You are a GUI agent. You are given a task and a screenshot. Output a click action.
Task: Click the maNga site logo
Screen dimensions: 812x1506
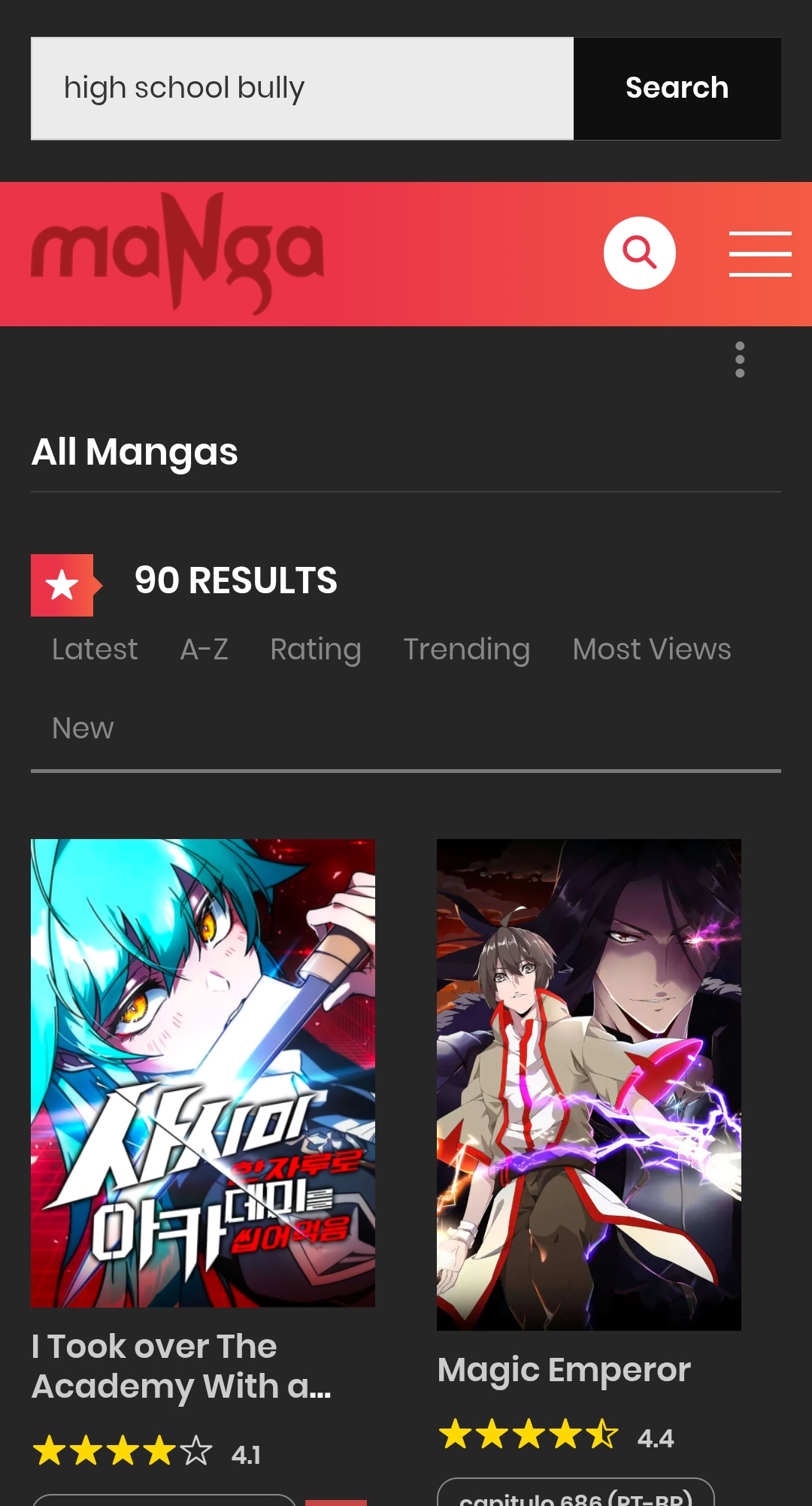click(175, 253)
